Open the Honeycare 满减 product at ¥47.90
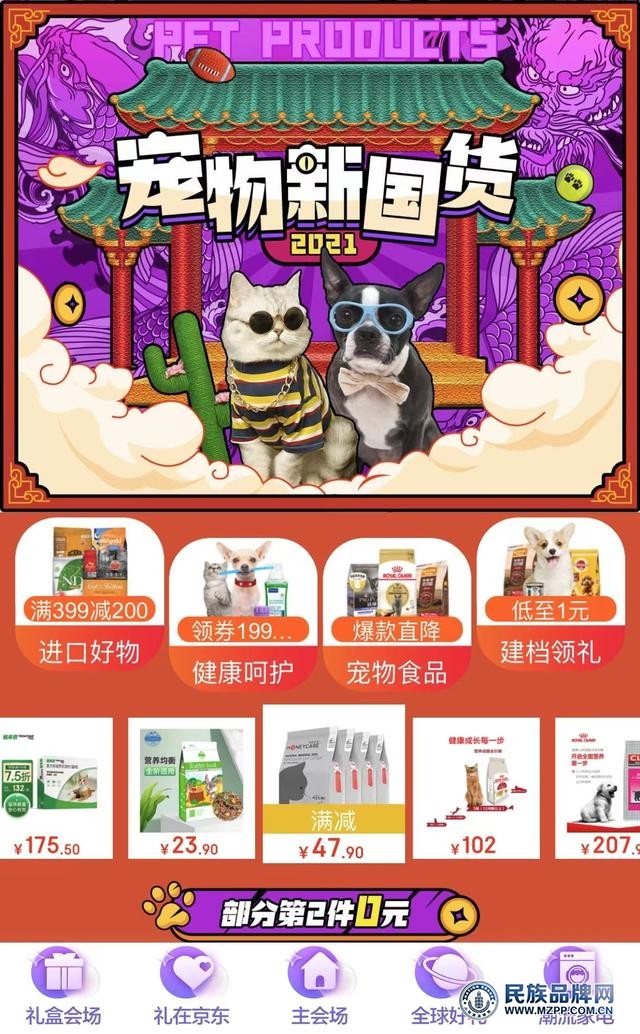The image size is (640, 1034). pyautogui.click(x=333, y=784)
